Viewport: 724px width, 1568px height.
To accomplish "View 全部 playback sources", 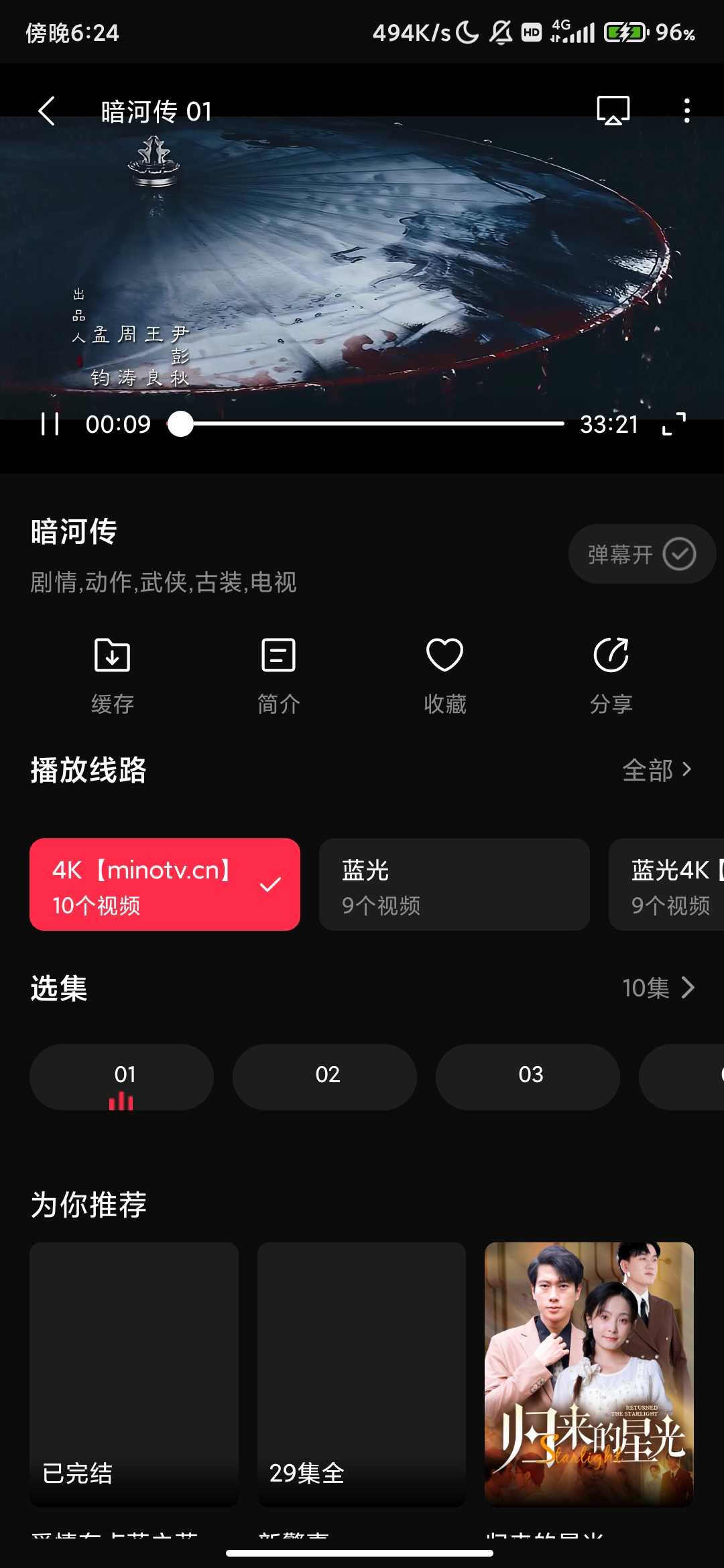I will 656,770.
